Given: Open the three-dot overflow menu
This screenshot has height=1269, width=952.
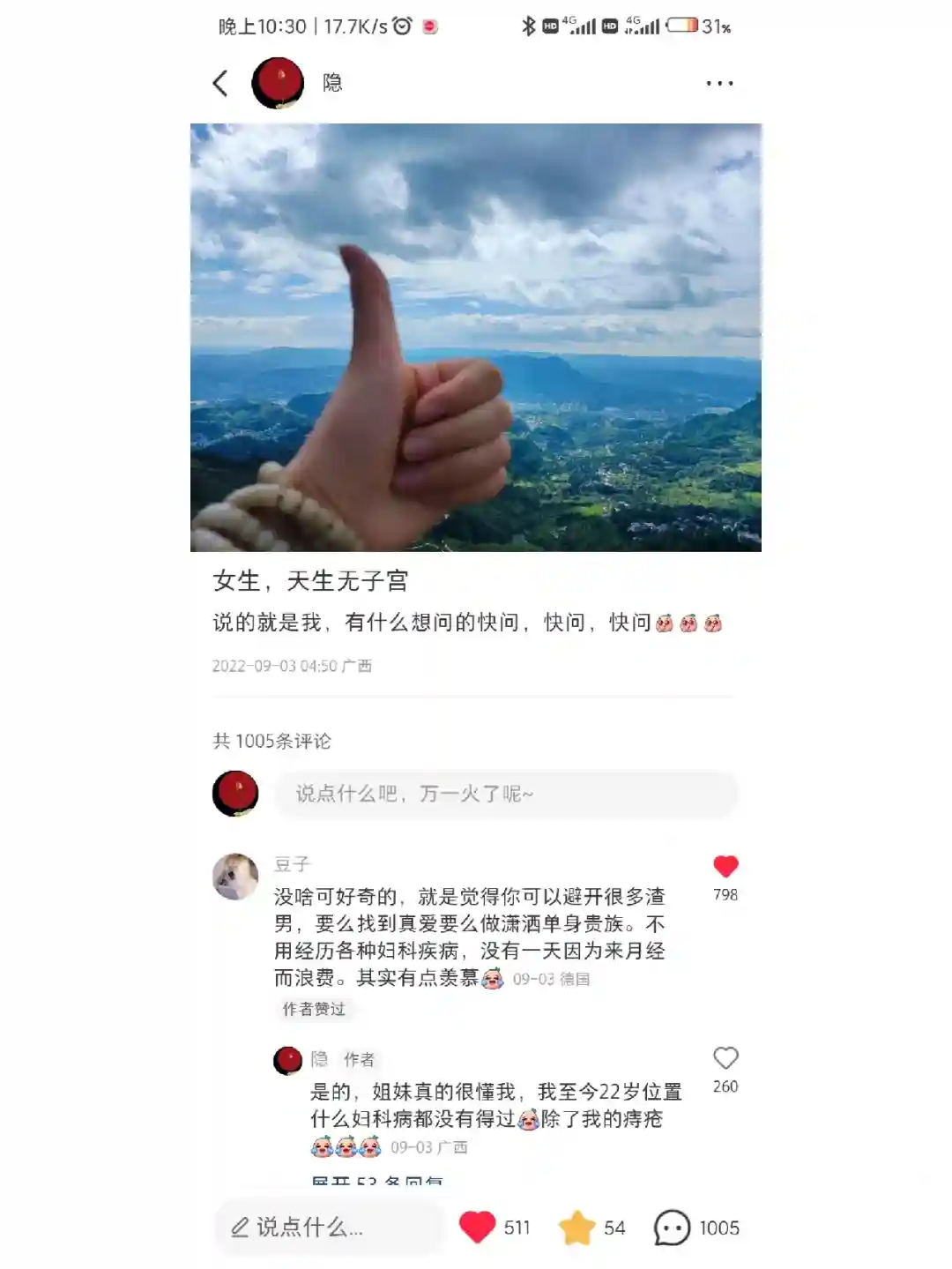Looking at the screenshot, I should coord(719,83).
